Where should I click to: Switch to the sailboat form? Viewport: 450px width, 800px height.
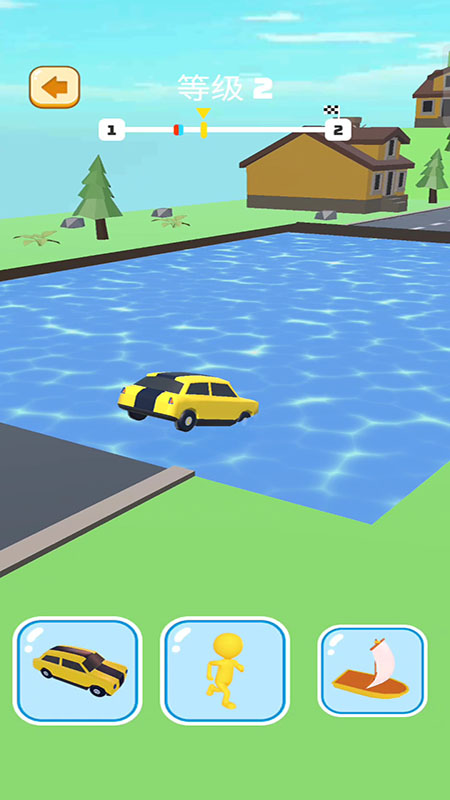(x=372, y=671)
